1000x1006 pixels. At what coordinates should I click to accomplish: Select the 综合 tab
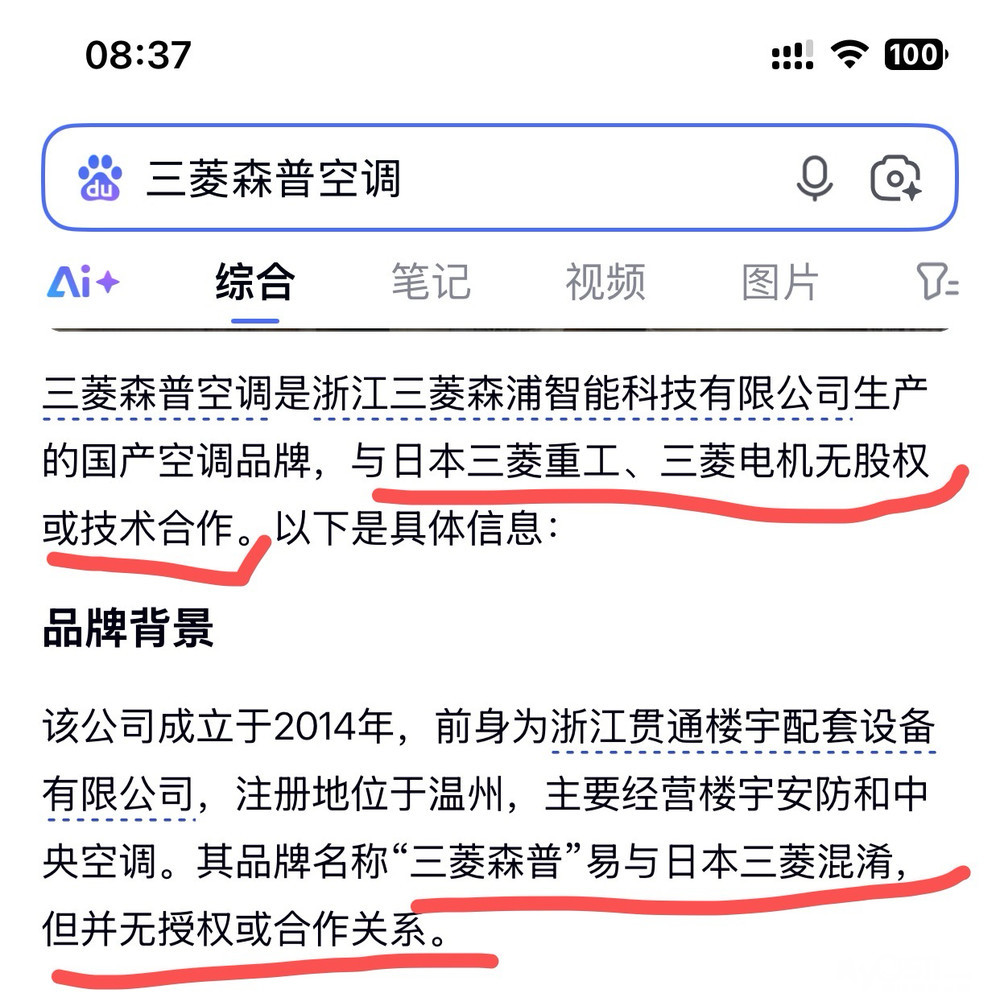click(255, 282)
